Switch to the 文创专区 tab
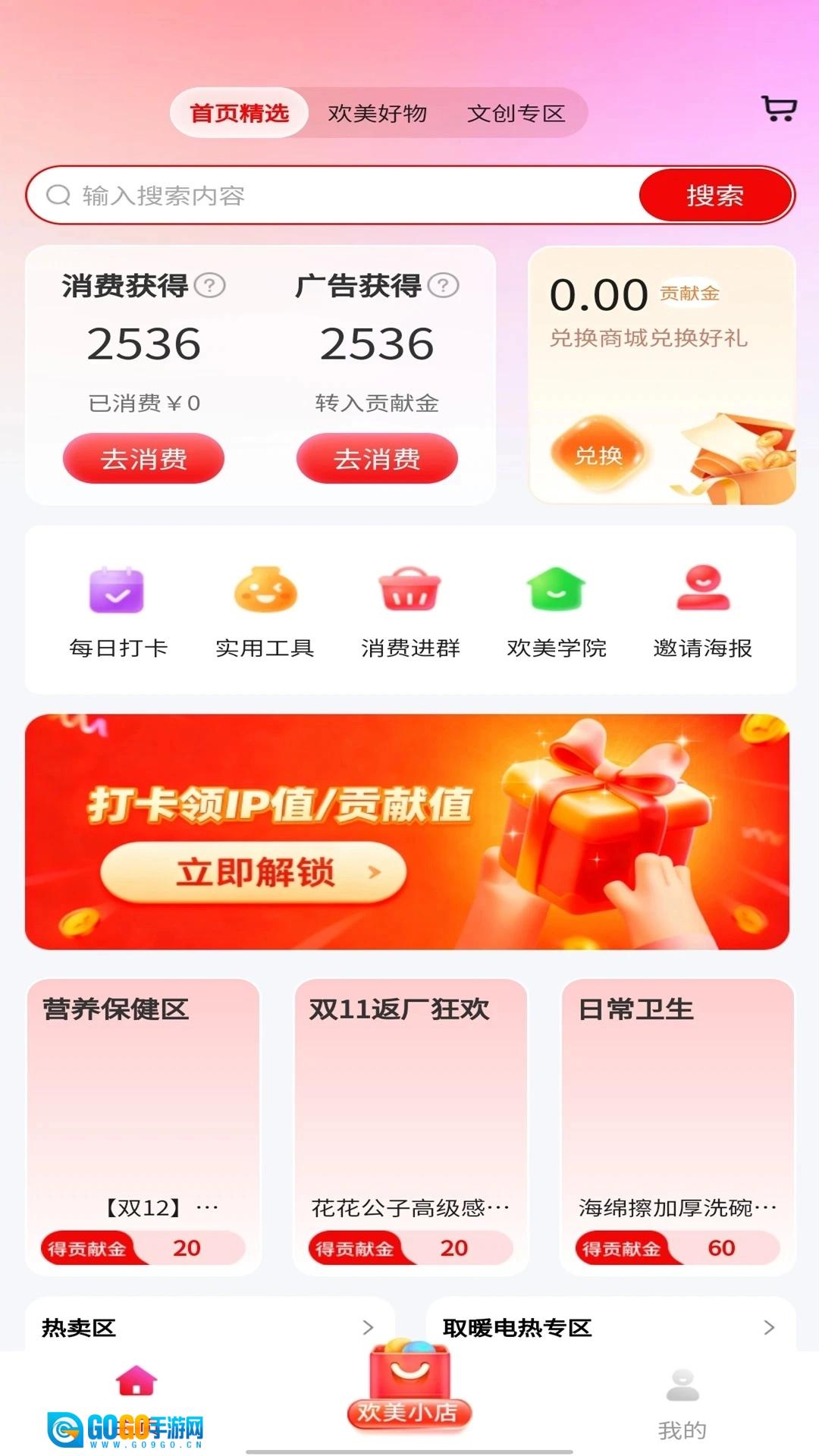 tap(516, 112)
